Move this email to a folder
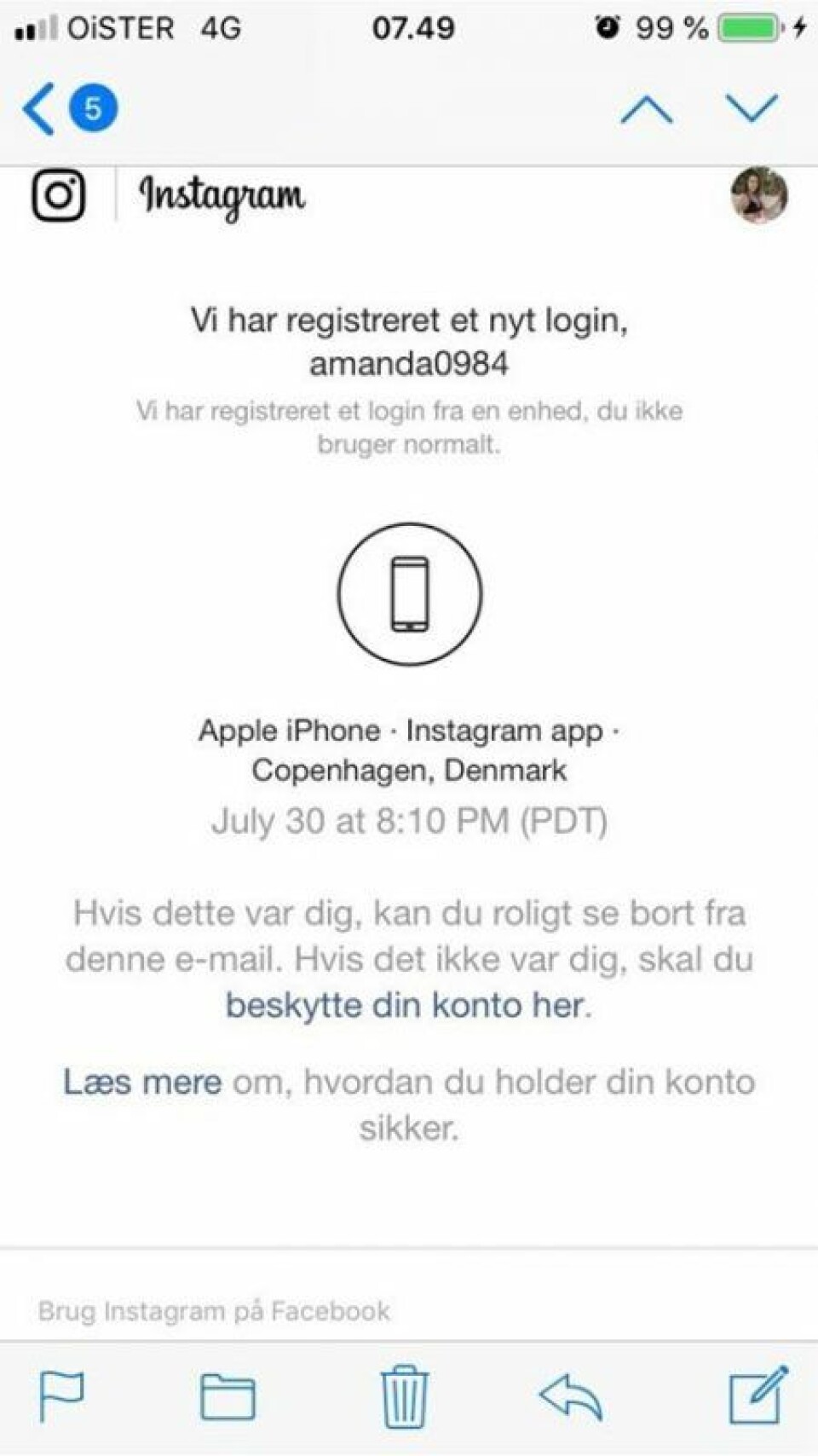Image resolution: width=818 pixels, height=1456 pixels. coord(228,1397)
